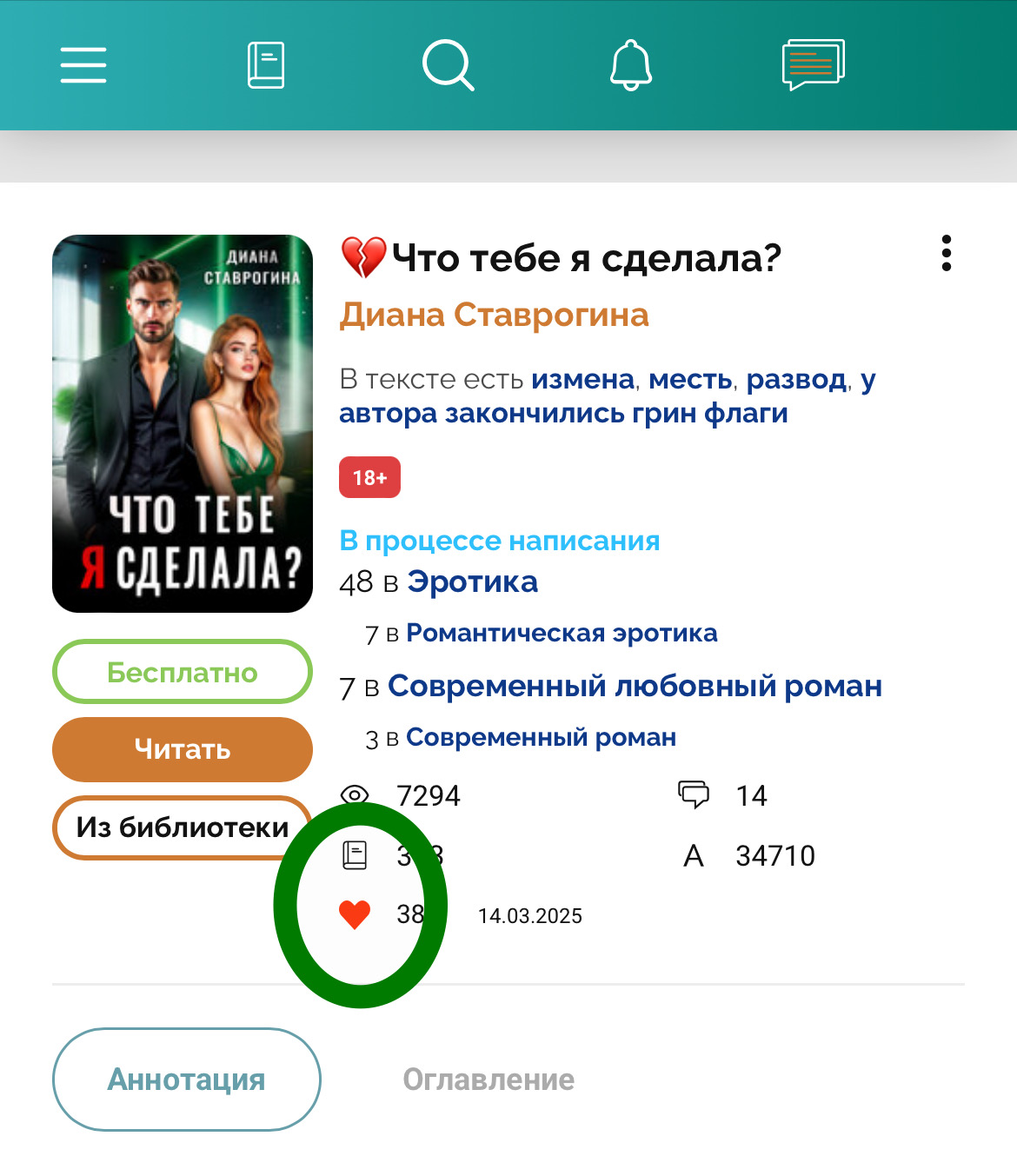Open the развод tag
The width and height of the screenshot is (1017, 1176).
pos(796,380)
